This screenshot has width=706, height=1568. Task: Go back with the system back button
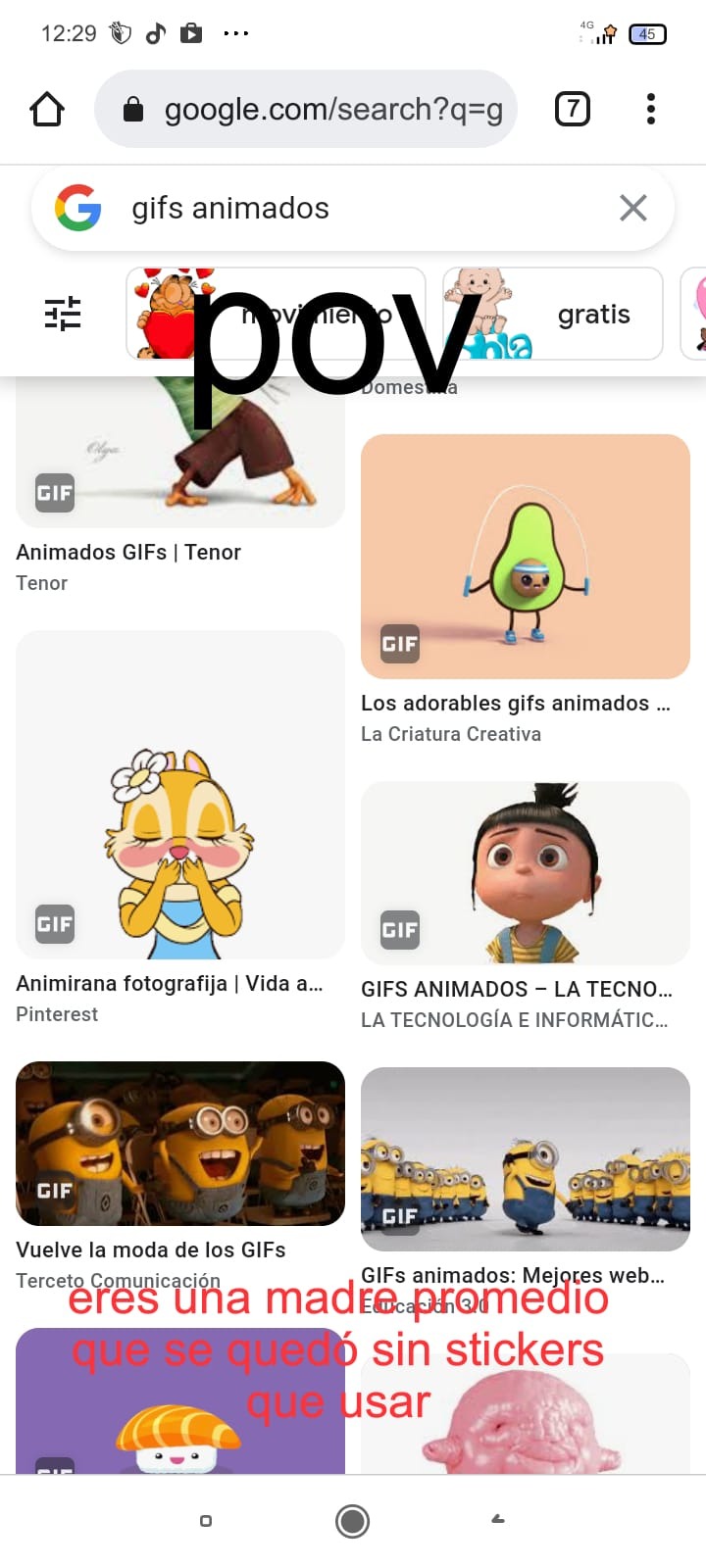[498, 1520]
